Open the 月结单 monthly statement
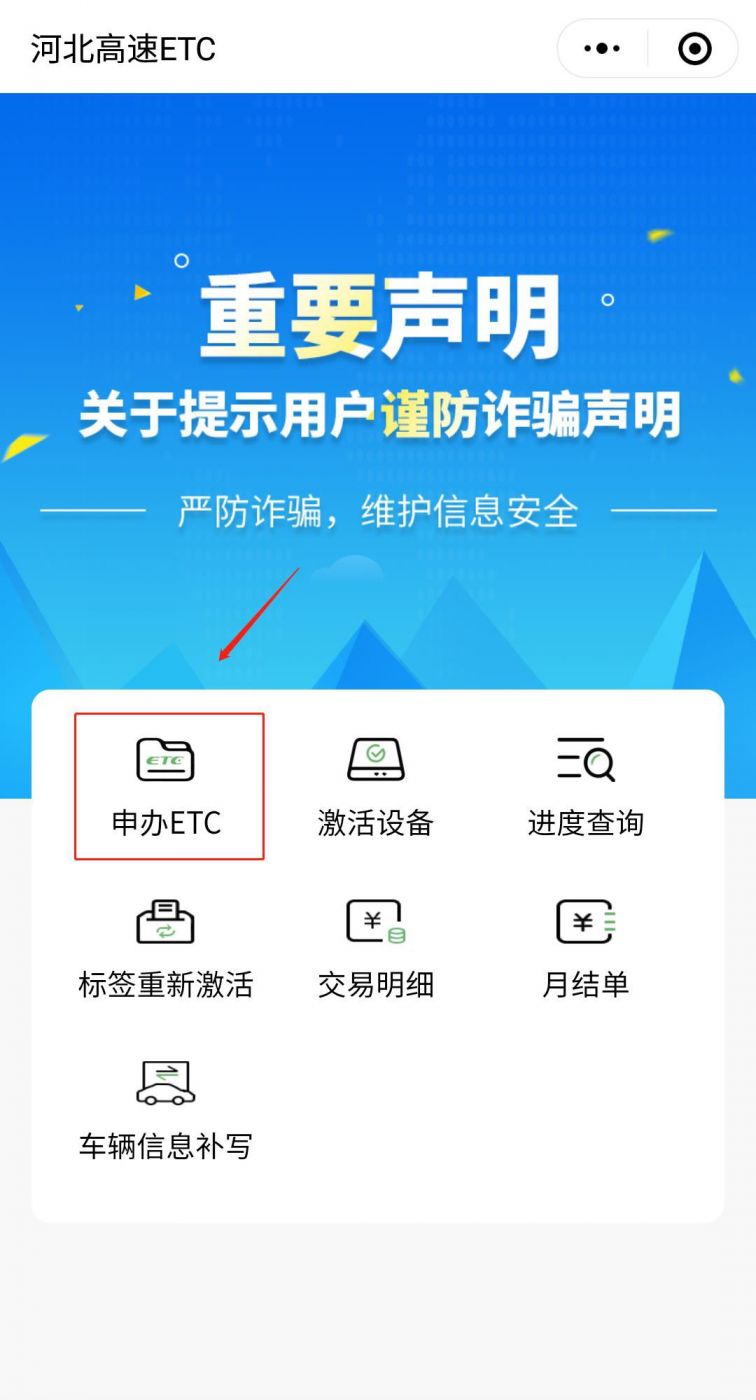Image resolution: width=756 pixels, height=1400 pixels. tap(585, 948)
